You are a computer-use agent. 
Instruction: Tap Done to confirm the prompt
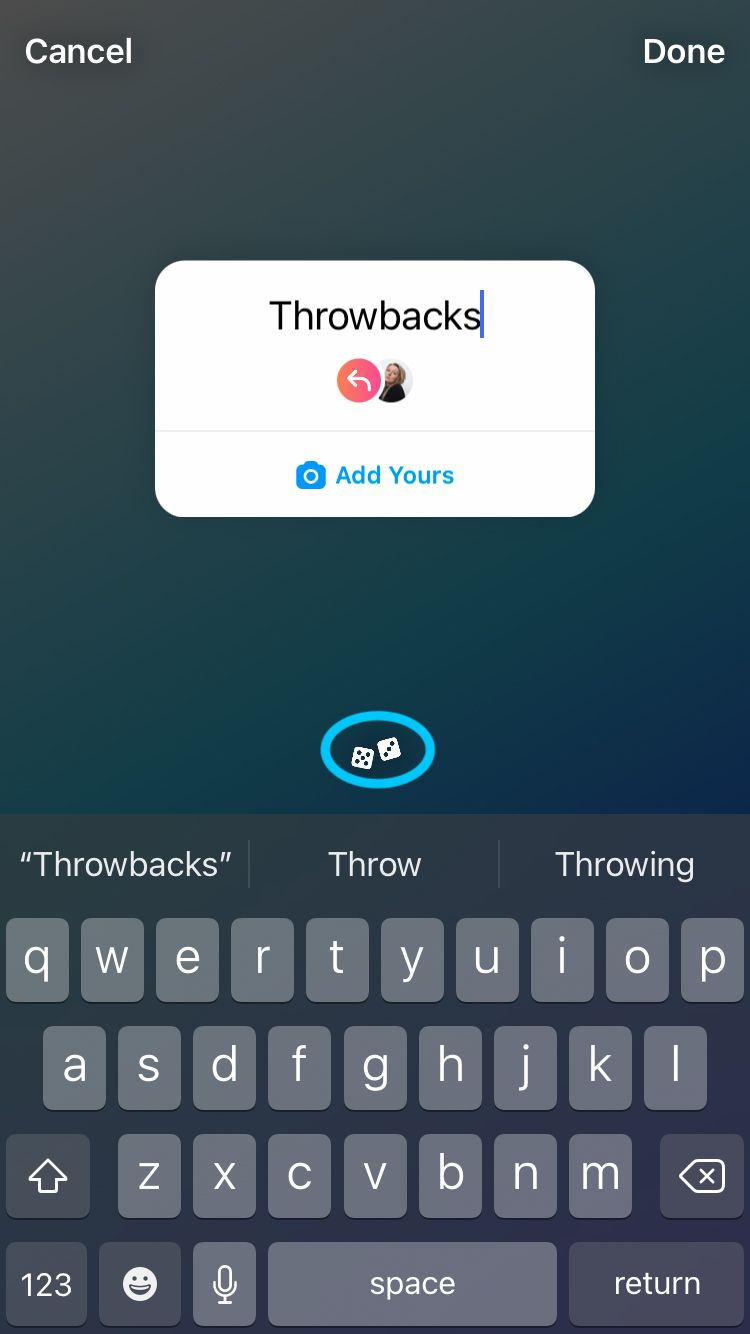(683, 52)
